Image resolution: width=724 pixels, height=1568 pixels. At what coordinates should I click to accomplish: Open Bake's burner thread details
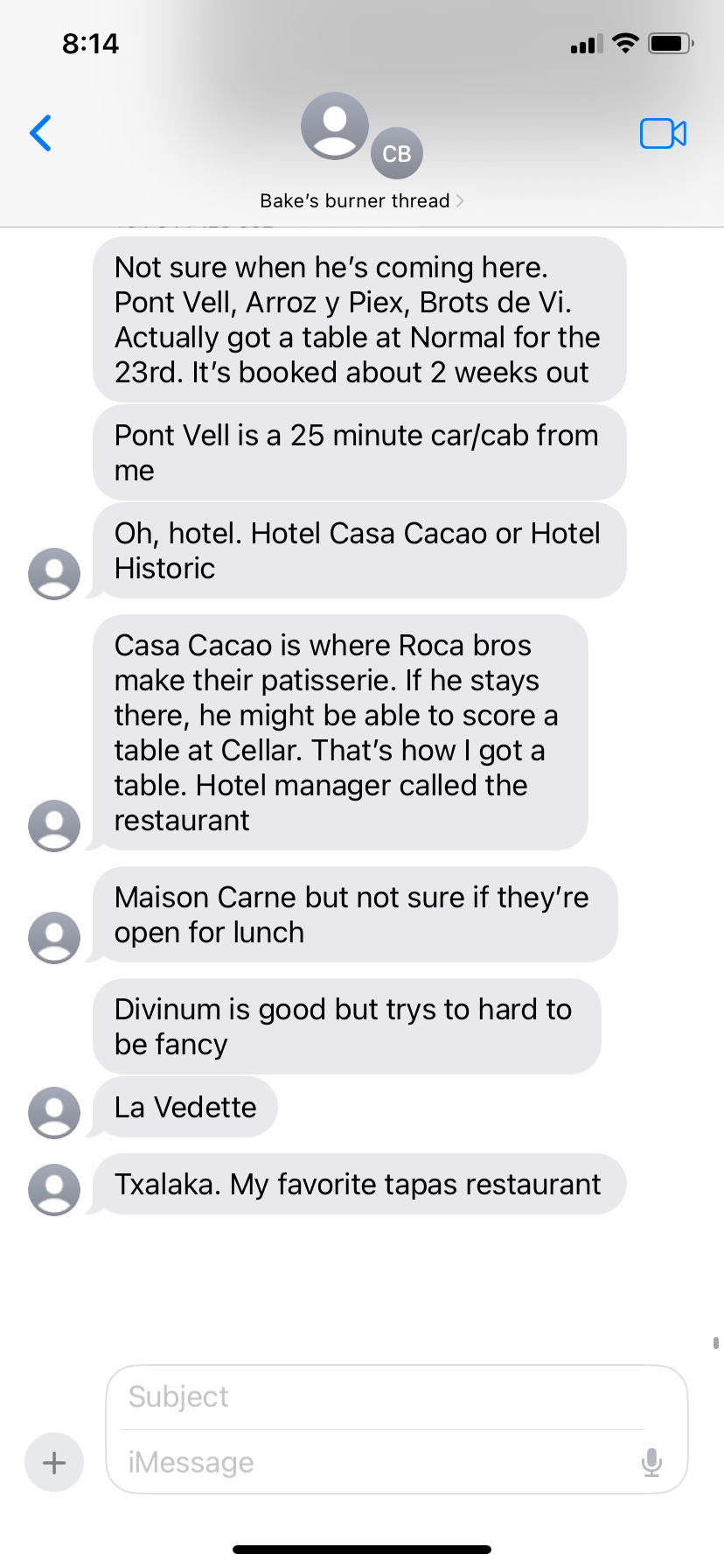click(361, 200)
